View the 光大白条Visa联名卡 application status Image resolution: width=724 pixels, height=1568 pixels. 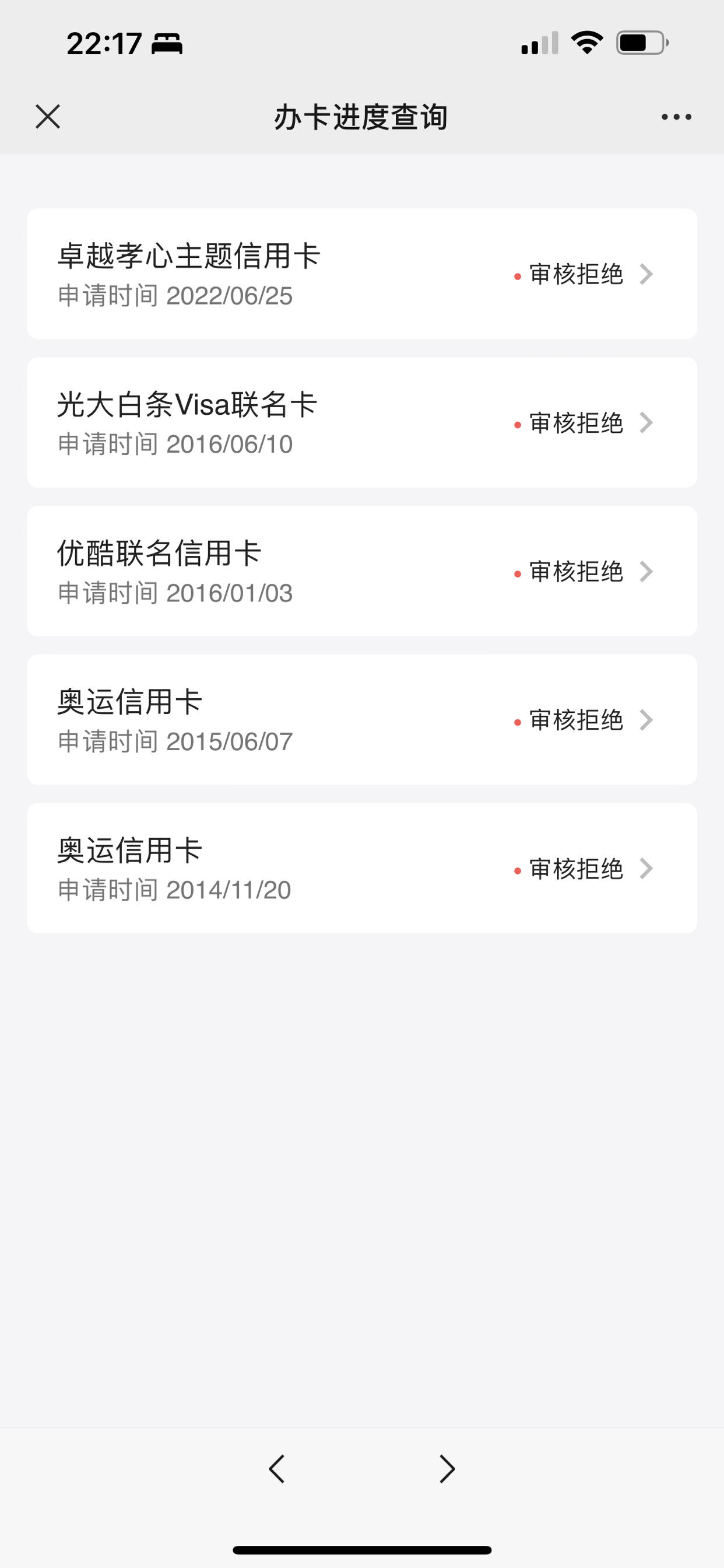[362, 422]
